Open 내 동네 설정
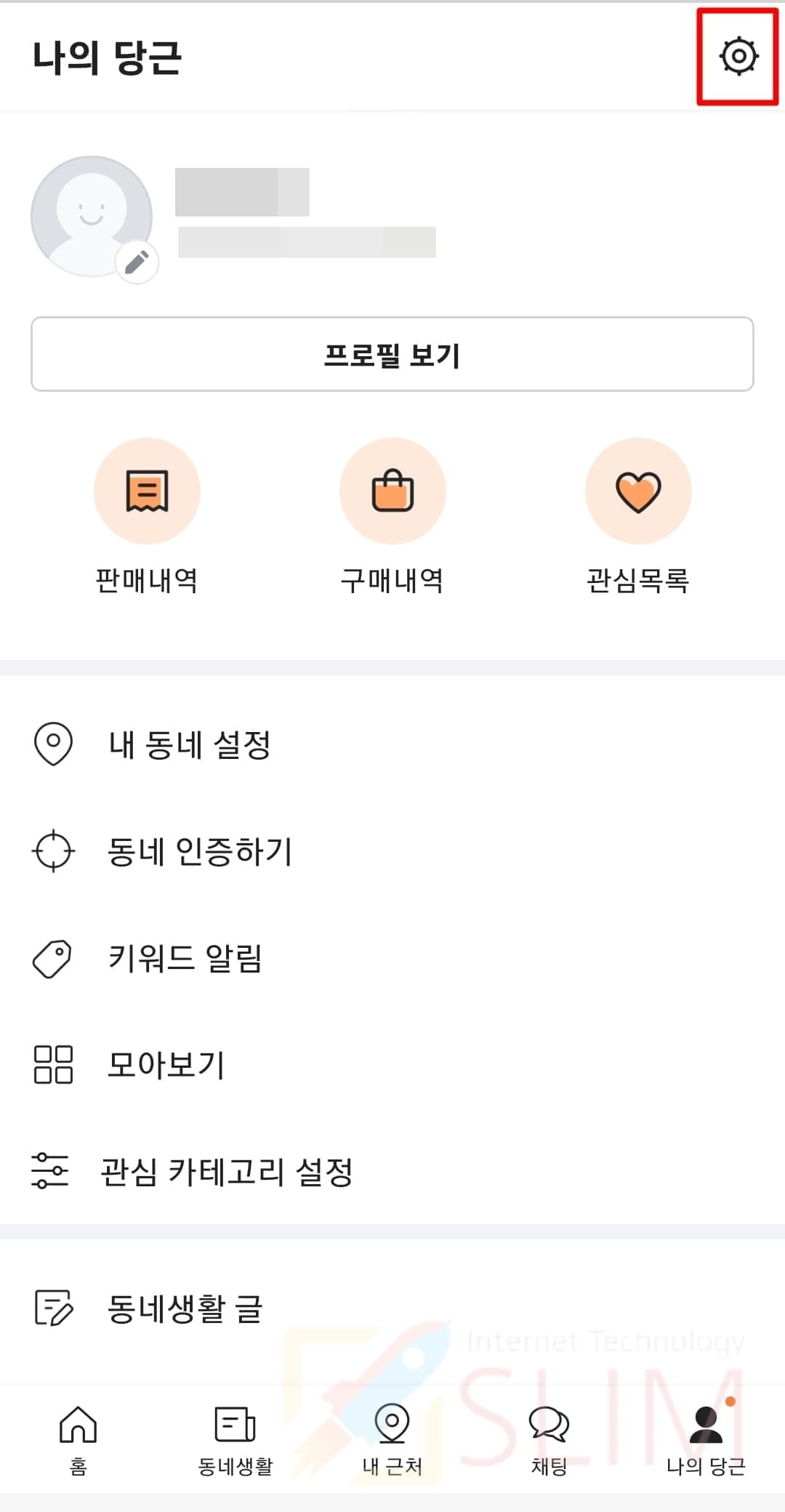The height and width of the screenshot is (1512, 785). point(189,744)
